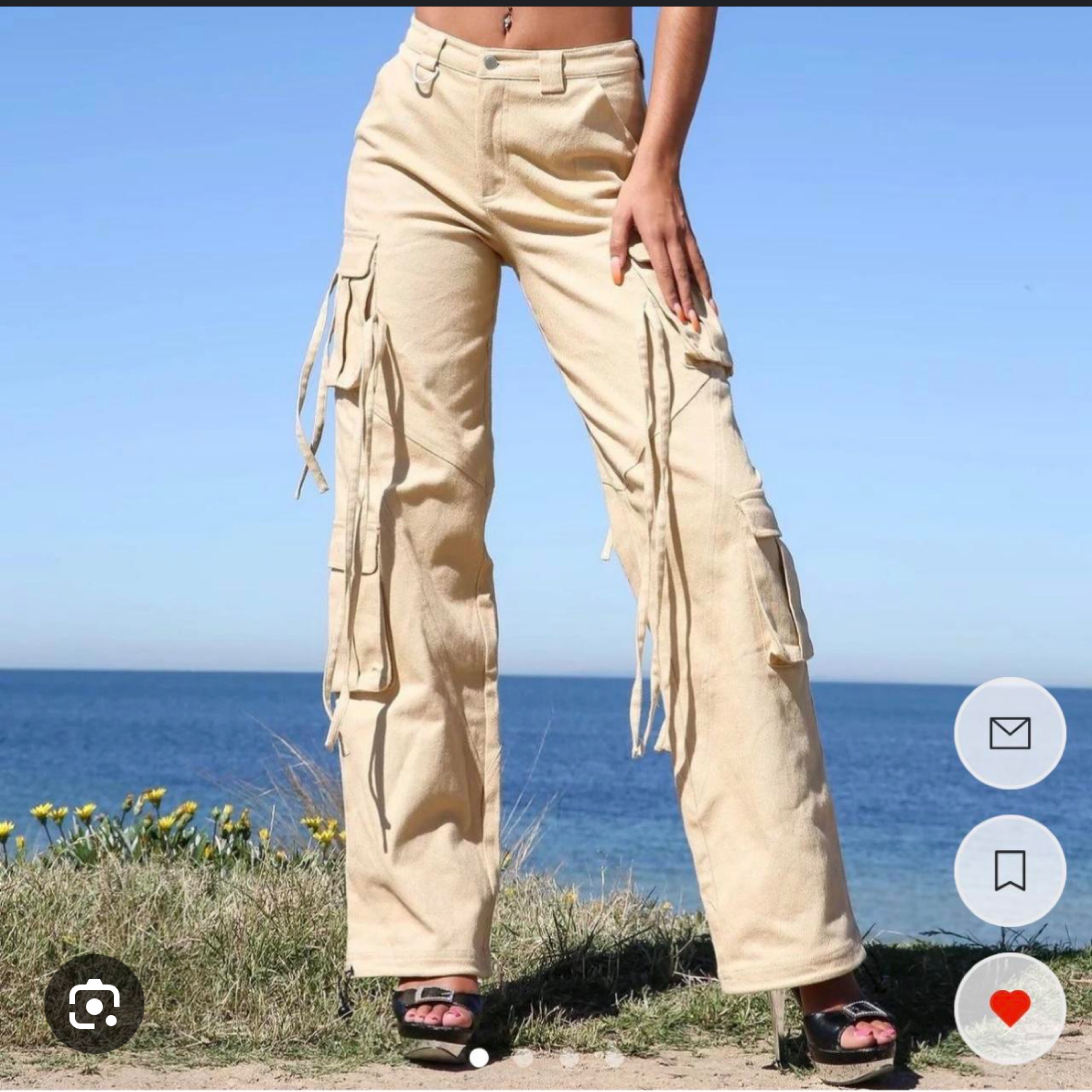Message the seller via envelope icon
The image size is (1092, 1092).
click(1009, 733)
